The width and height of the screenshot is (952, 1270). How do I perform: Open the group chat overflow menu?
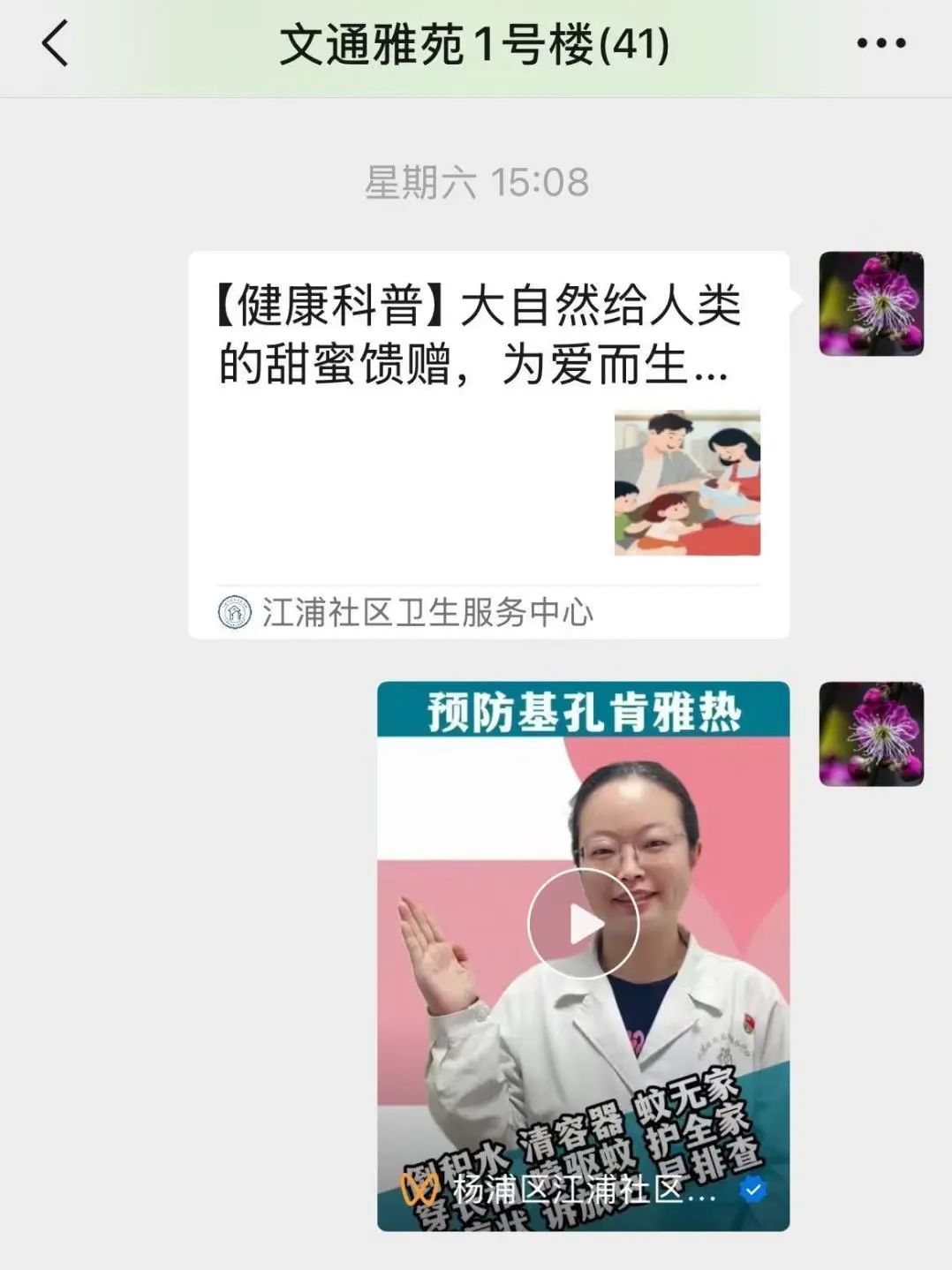[x=880, y=43]
